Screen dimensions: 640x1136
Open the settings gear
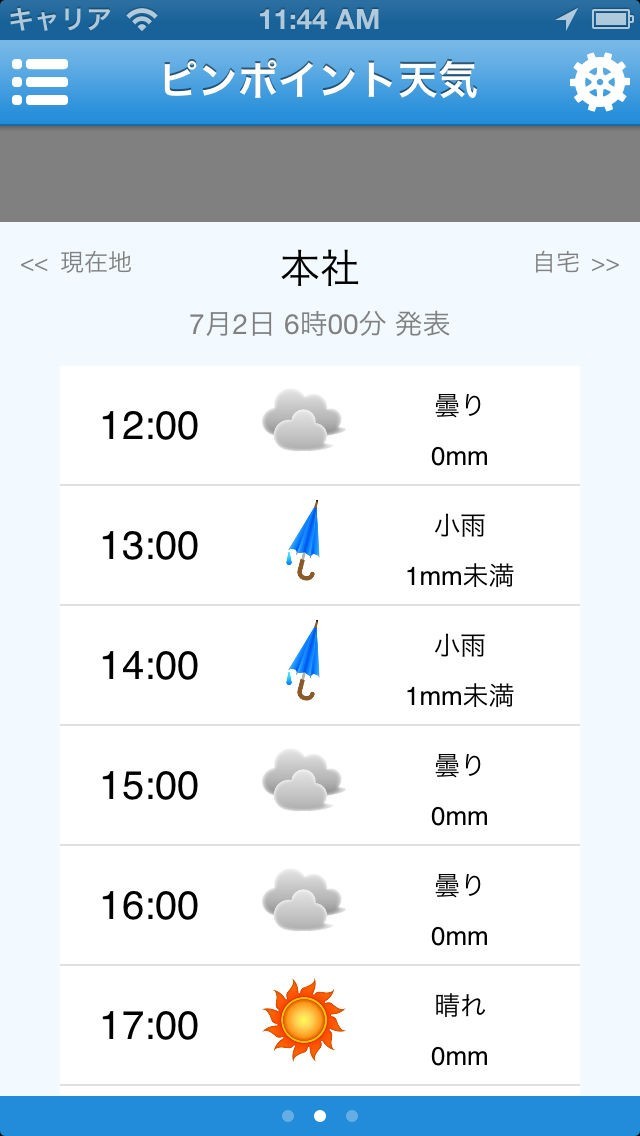(600, 81)
